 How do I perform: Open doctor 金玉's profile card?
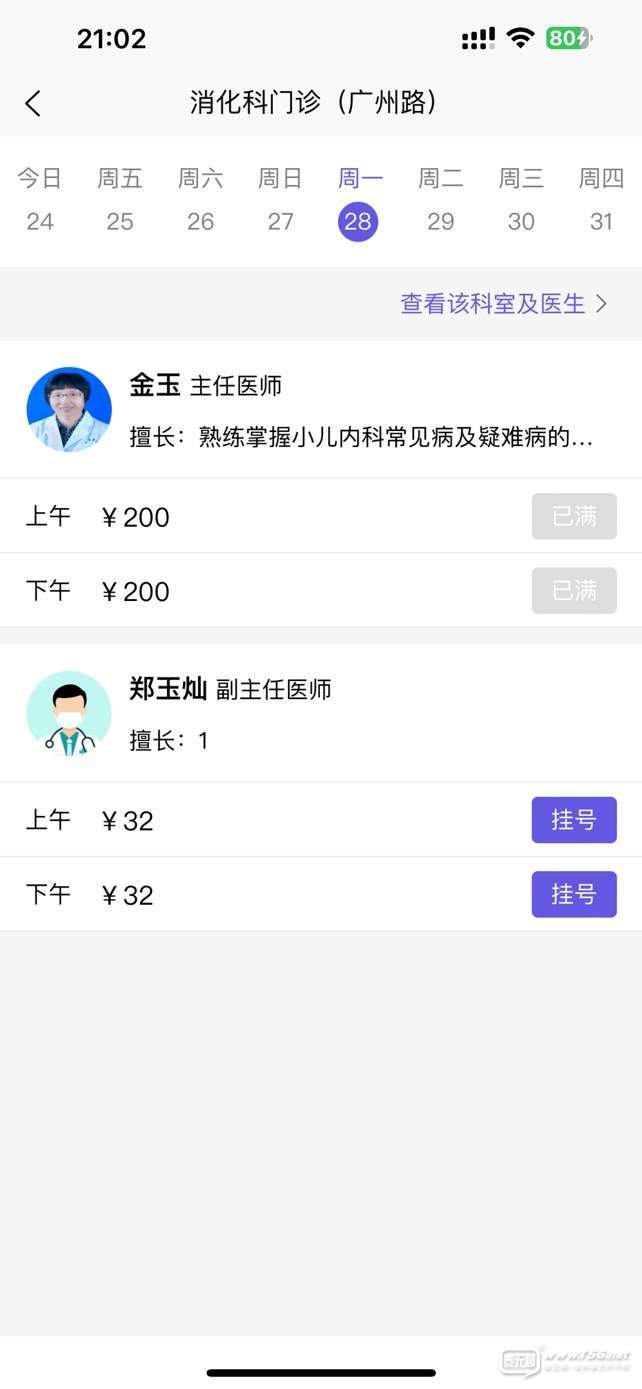(x=320, y=410)
